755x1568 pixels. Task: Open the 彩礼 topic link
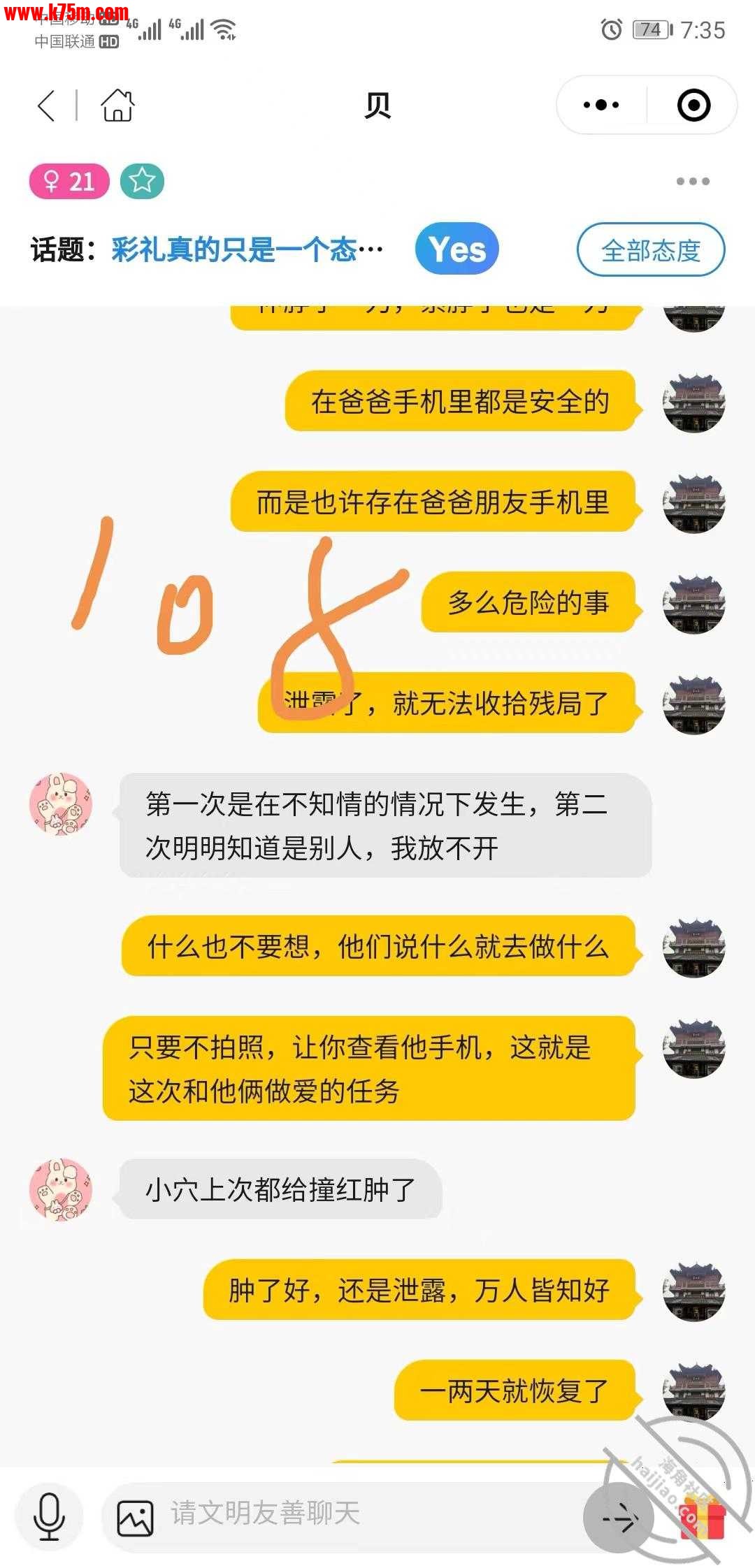(x=247, y=249)
